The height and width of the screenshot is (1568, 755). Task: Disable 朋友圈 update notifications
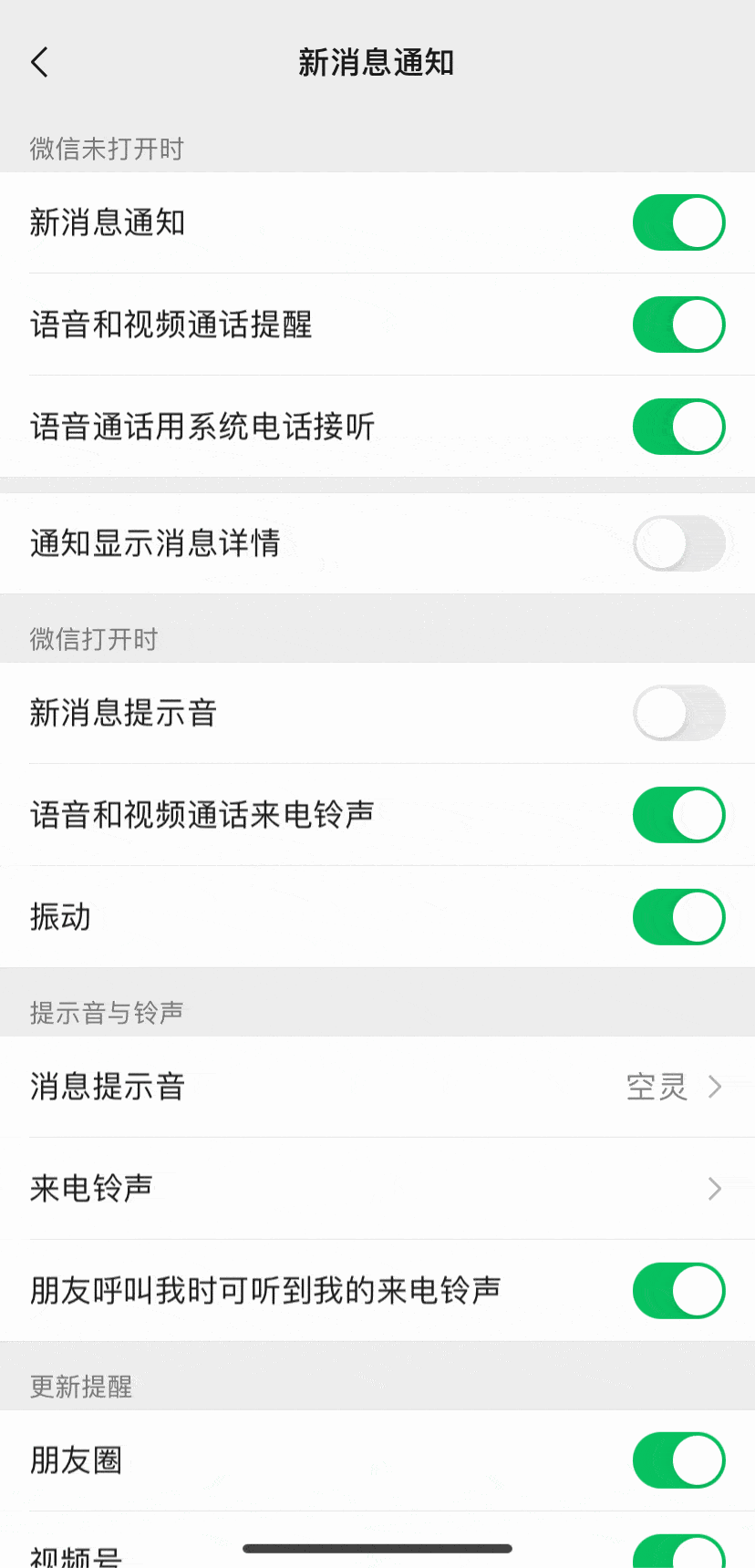click(678, 1460)
